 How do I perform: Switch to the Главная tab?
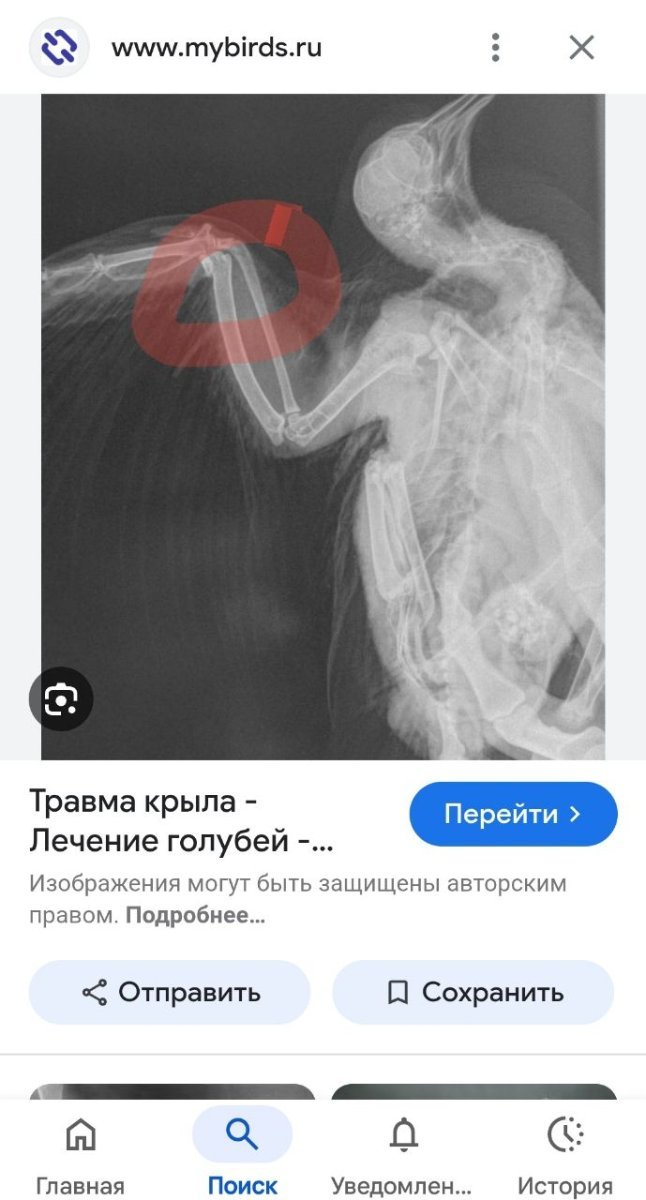pos(80,1155)
